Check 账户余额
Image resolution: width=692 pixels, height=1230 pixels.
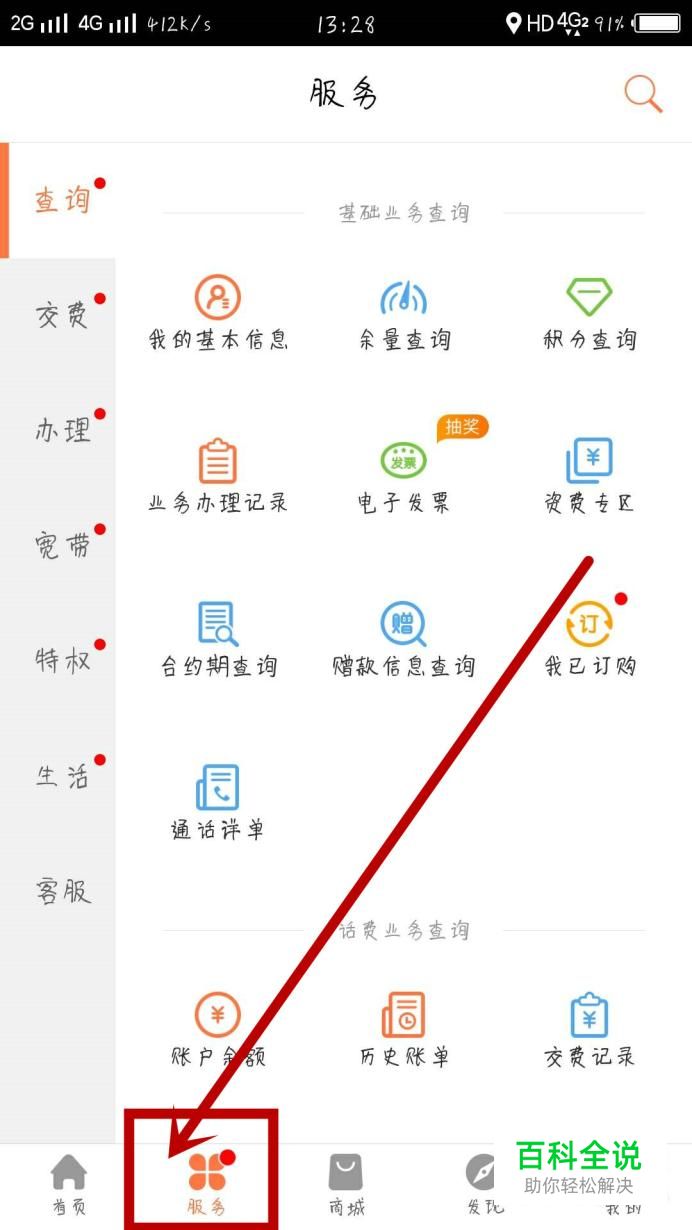point(218,1028)
